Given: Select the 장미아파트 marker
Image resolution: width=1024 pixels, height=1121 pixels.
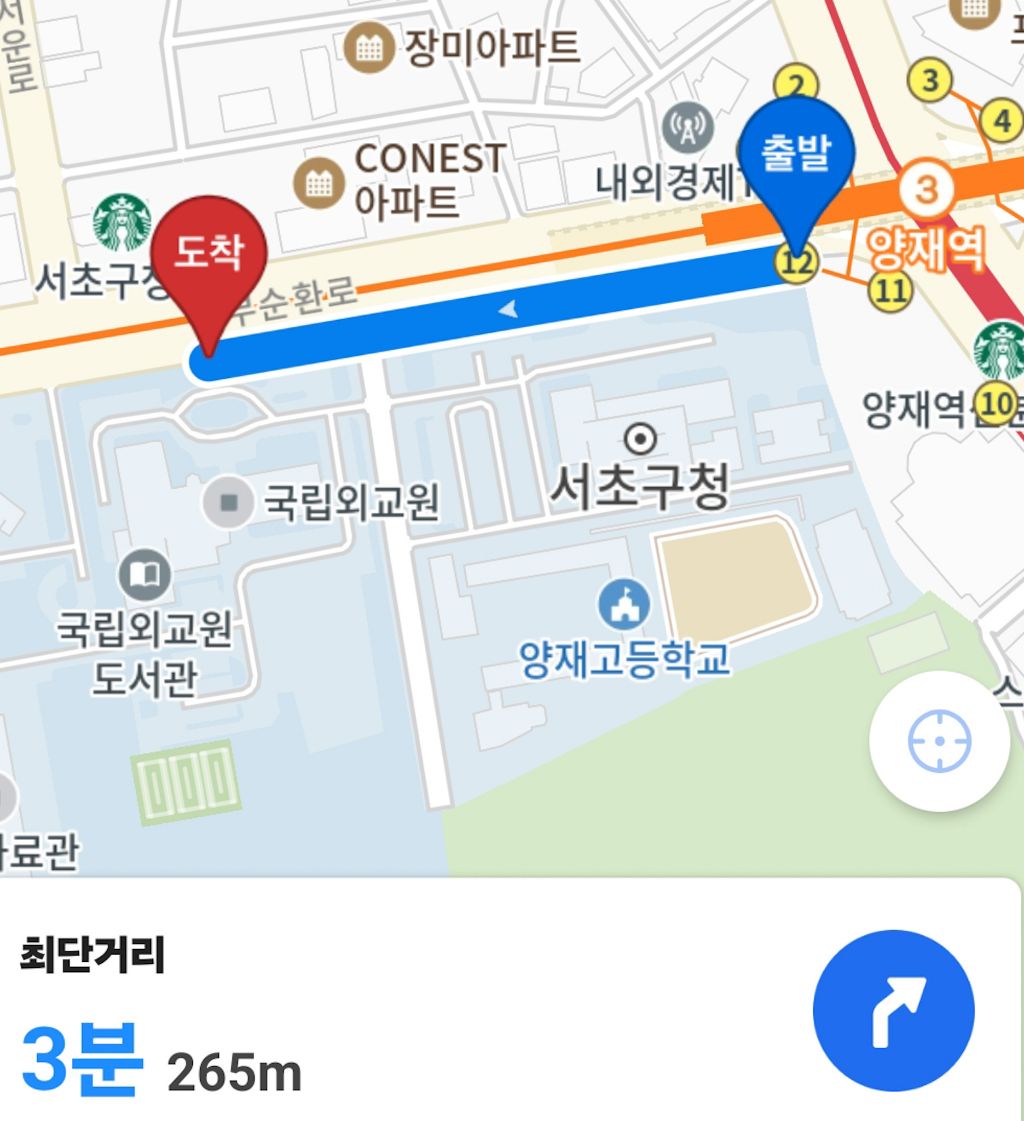Looking at the screenshot, I should (x=369, y=48).
